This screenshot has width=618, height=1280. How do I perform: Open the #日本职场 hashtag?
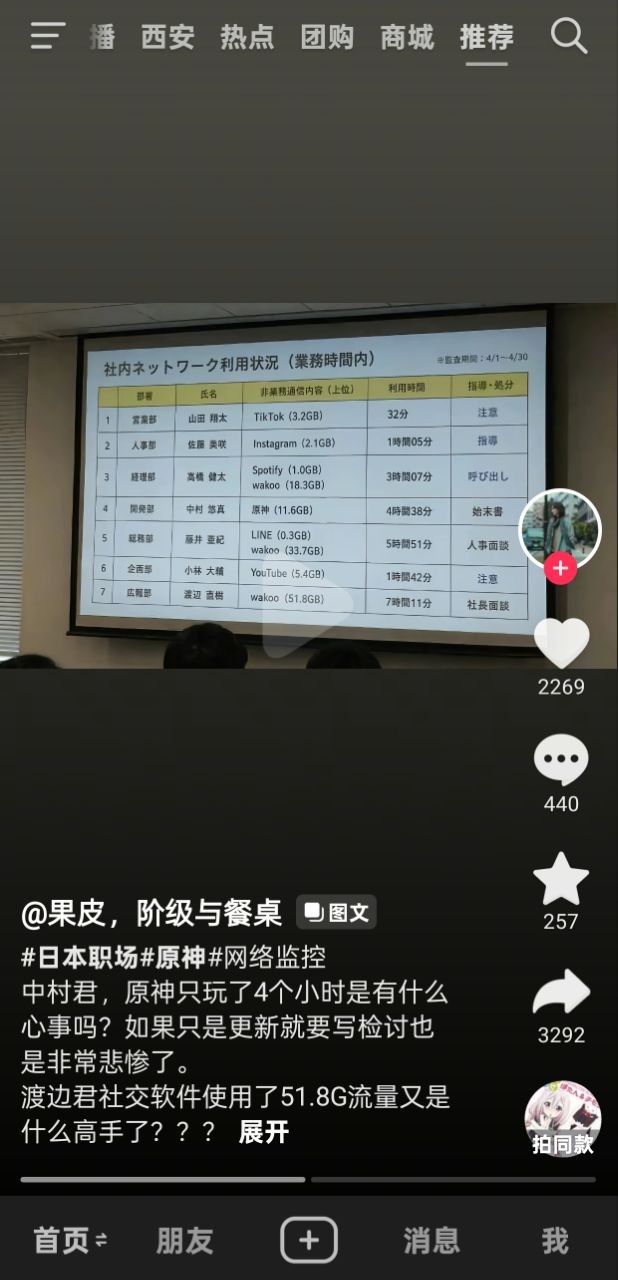click(x=79, y=957)
